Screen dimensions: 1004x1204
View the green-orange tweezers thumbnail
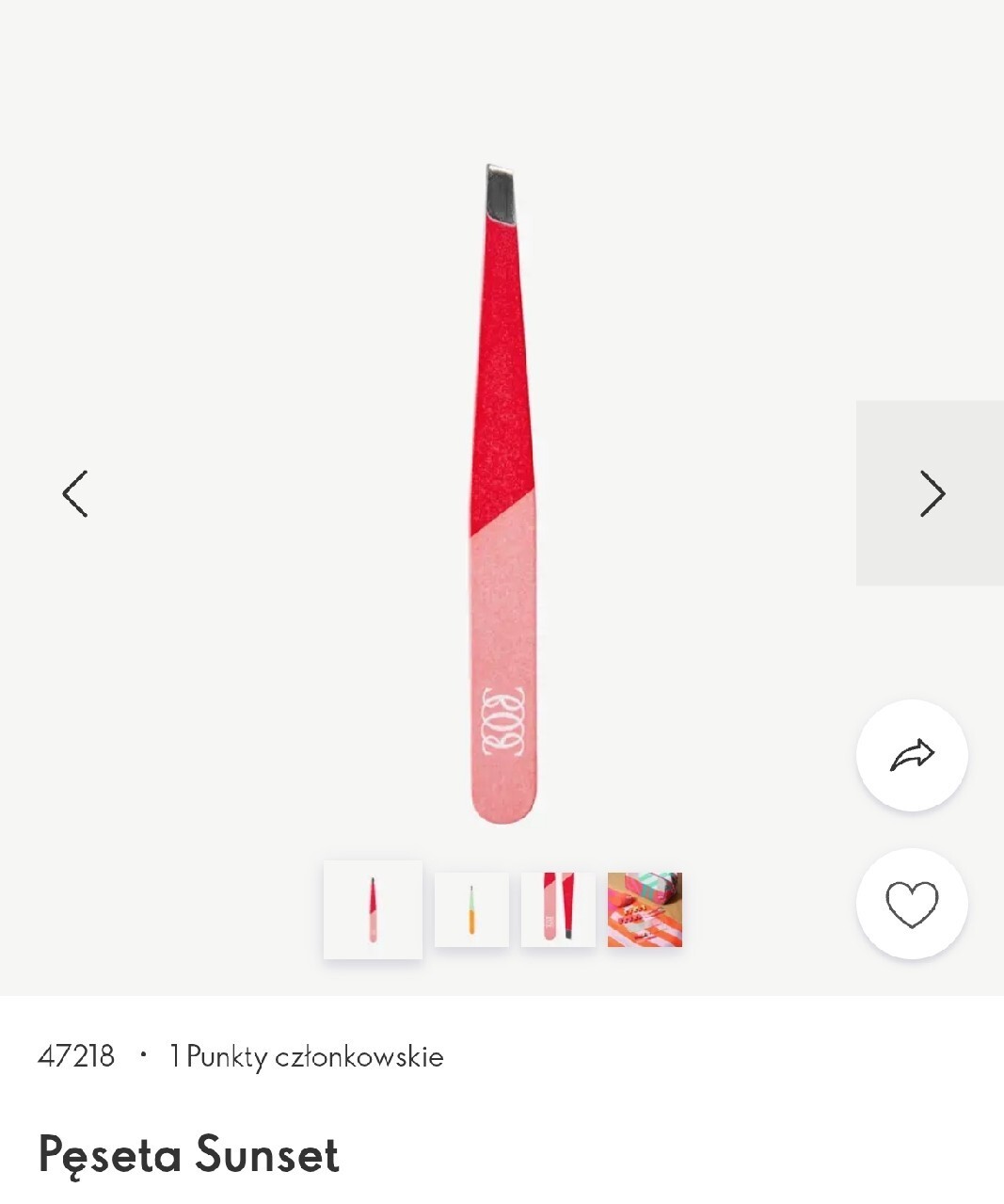[x=471, y=909]
